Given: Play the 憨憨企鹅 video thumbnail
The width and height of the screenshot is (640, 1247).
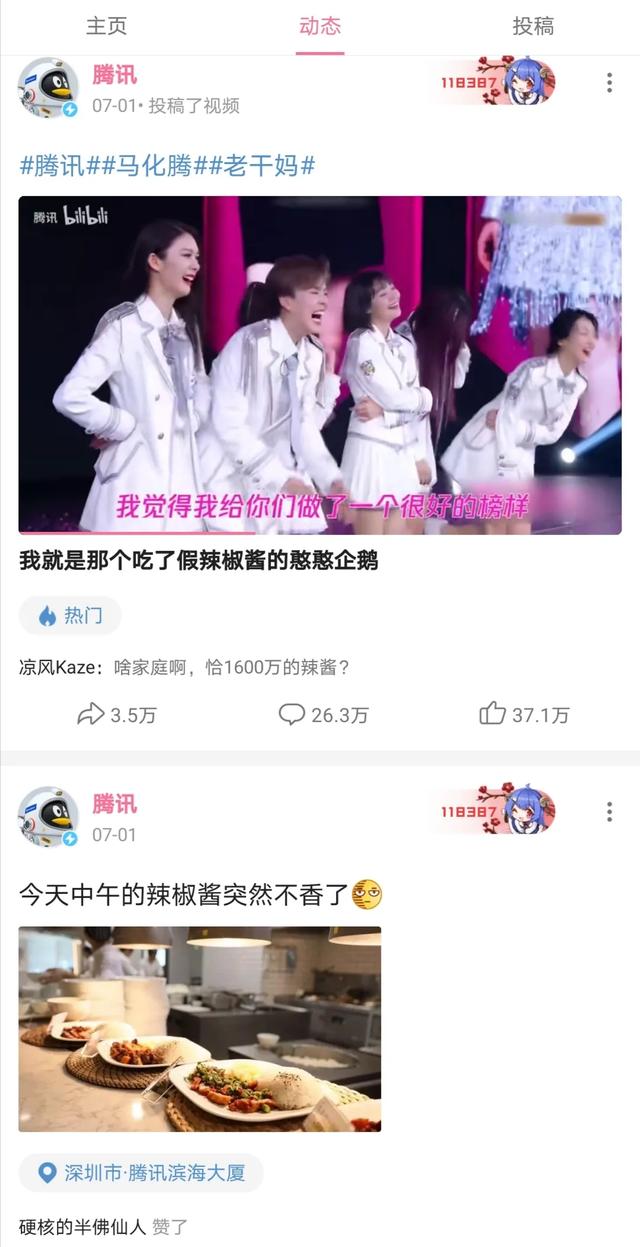Looking at the screenshot, I should pyautogui.click(x=320, y=365).
